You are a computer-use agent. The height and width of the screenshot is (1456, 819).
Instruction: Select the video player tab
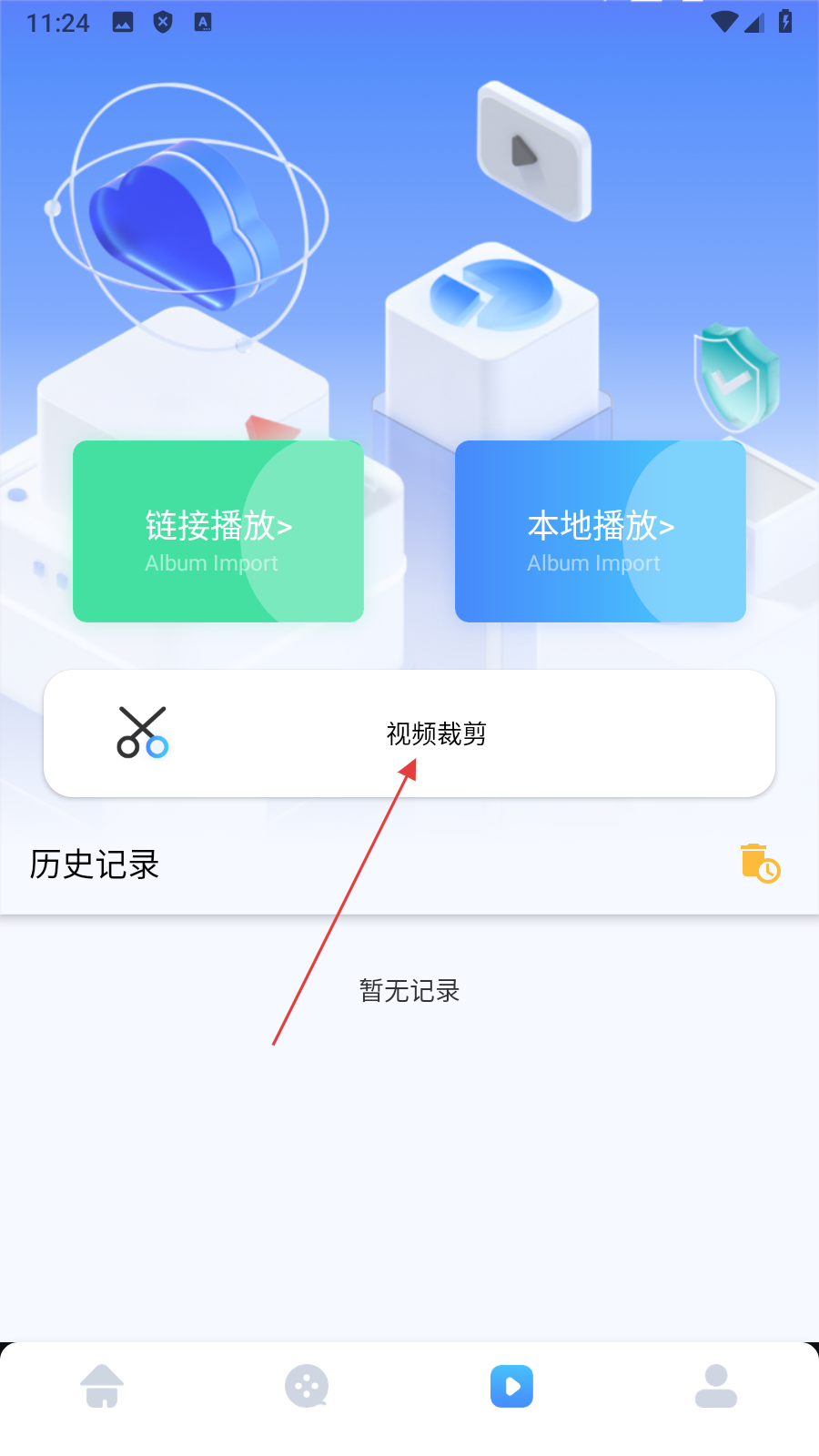click(x=511, y=1386)
